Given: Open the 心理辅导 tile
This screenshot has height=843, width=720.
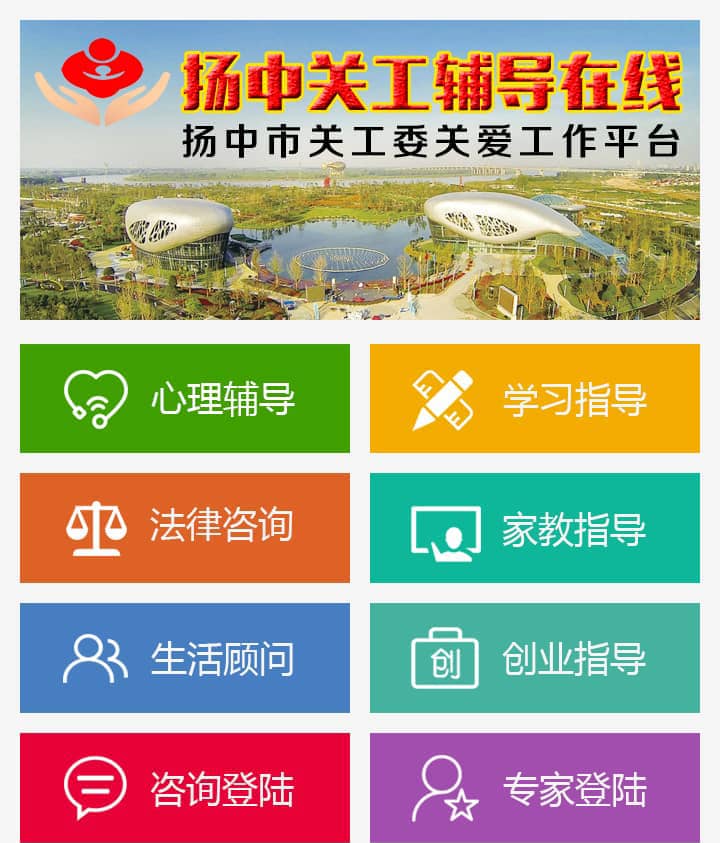Looking at the screenshot, I should pyautogui.click(x=185, y=398).
